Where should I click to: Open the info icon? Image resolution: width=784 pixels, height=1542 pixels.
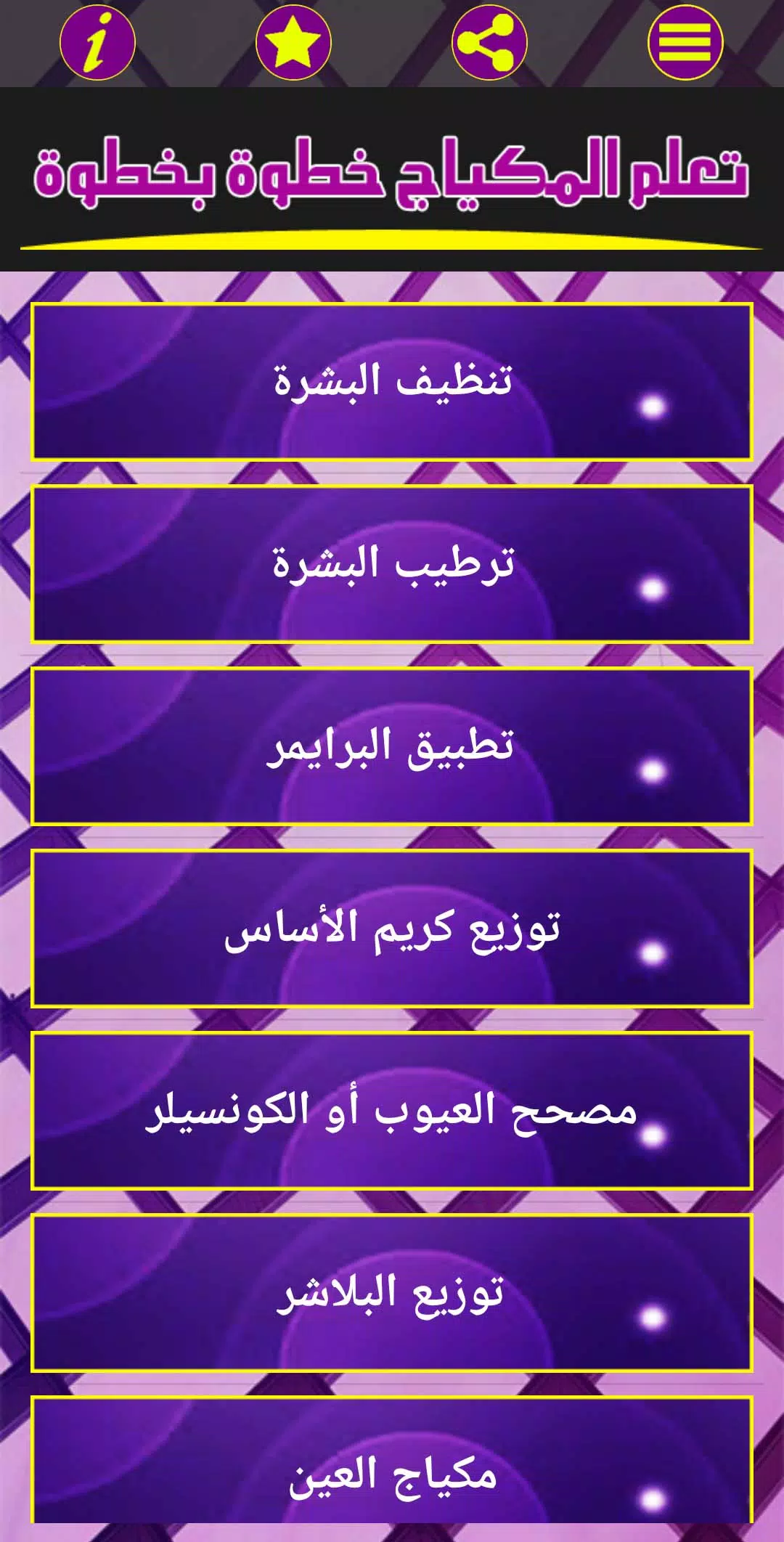(97, 42)
